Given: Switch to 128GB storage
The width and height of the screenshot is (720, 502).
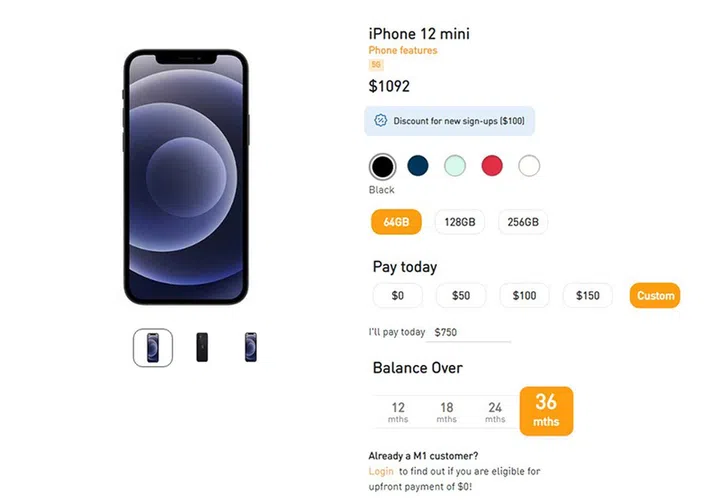Looking at the screenshot, I should click(459, 222).
